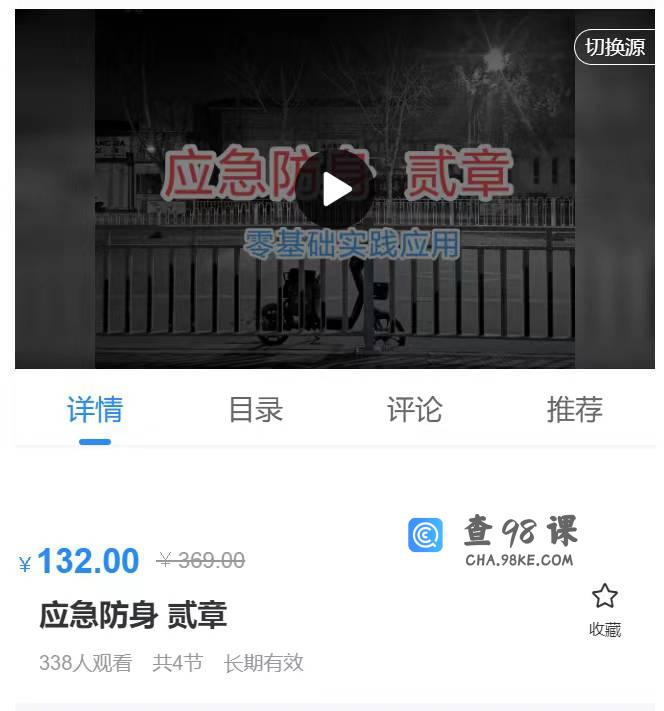View the 评论 tab
Screen dimensions: 664x711
tap(414, 409)
